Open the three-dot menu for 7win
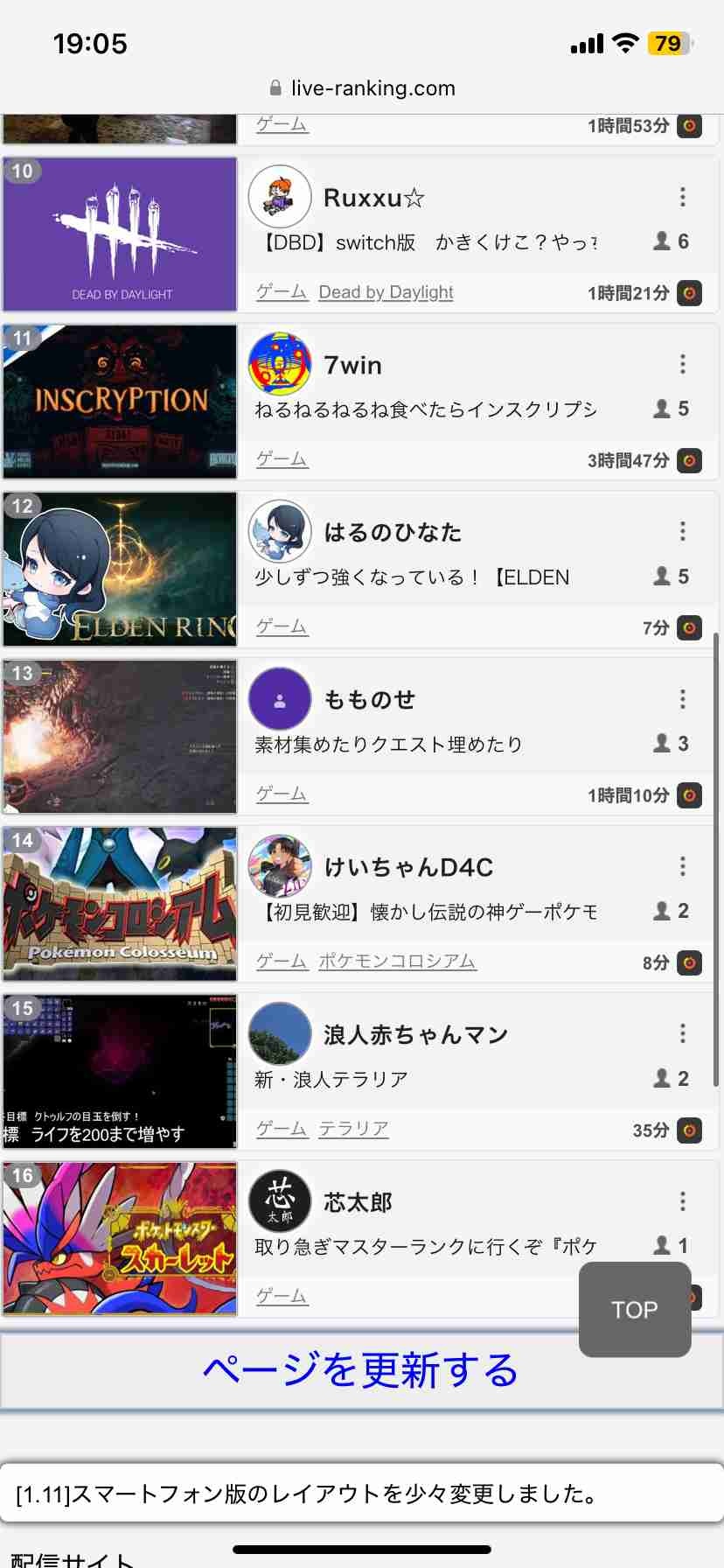The width and height of the screenshot is (724, 1568). (x=683, y=364)
